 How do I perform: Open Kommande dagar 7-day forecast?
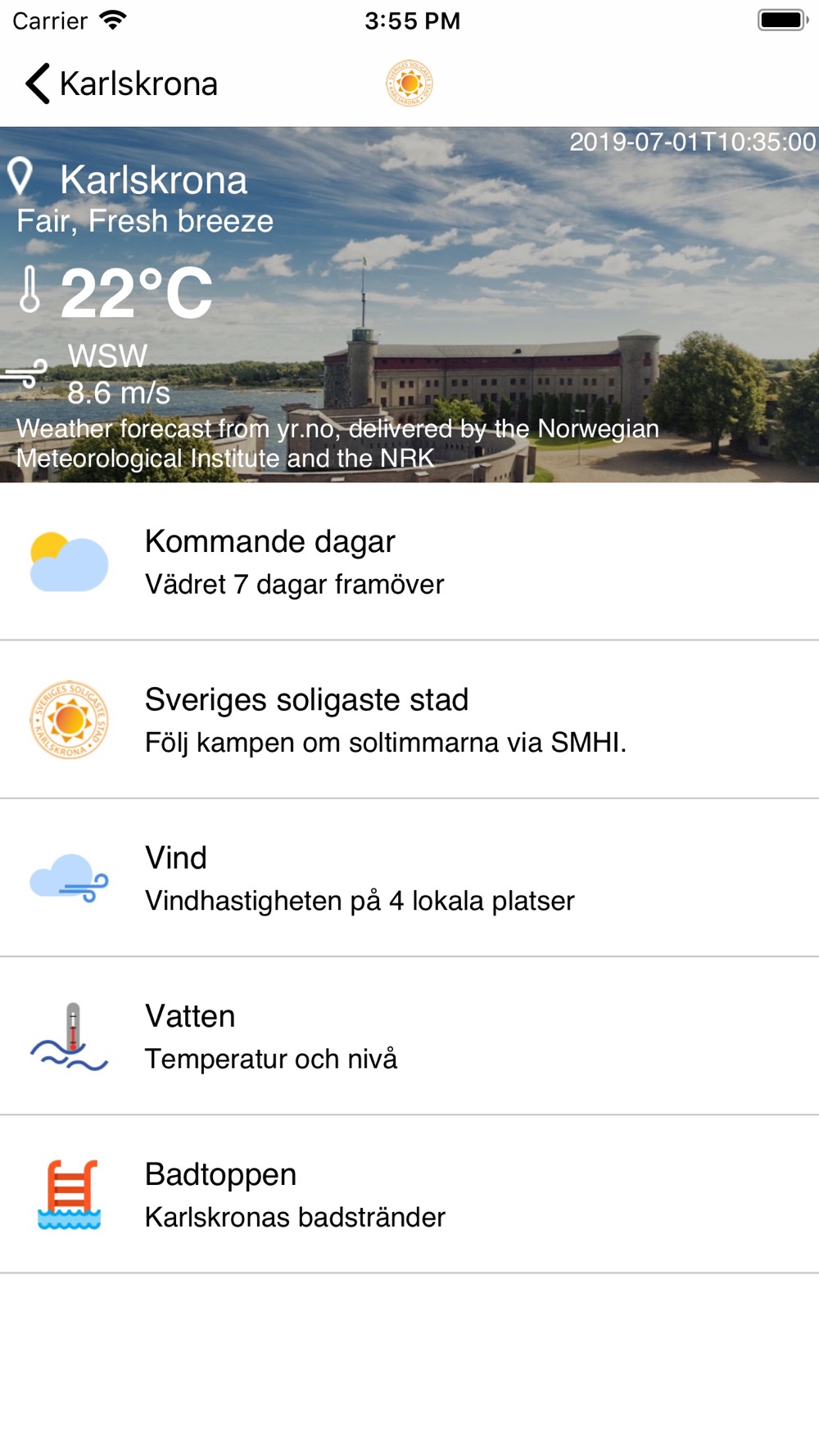pos(409,562)
